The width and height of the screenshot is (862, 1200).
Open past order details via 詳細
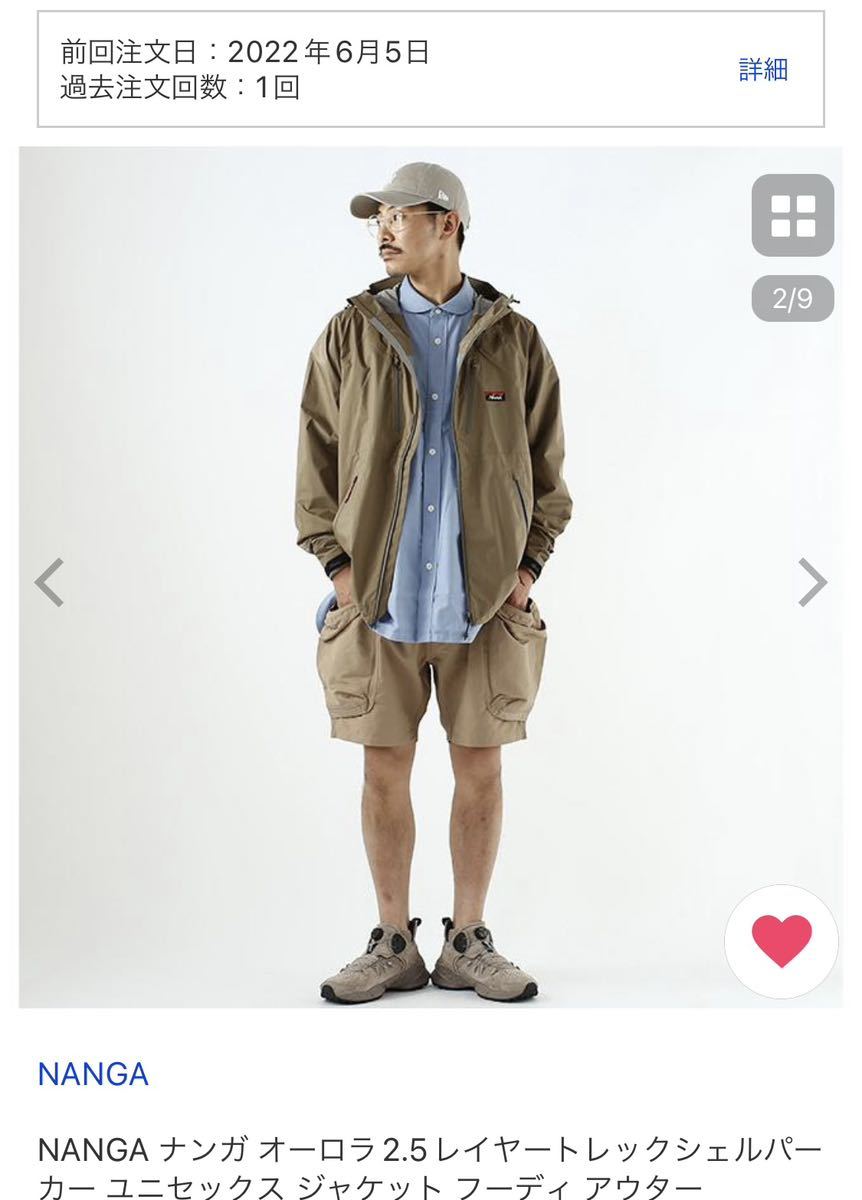[764, 71]
